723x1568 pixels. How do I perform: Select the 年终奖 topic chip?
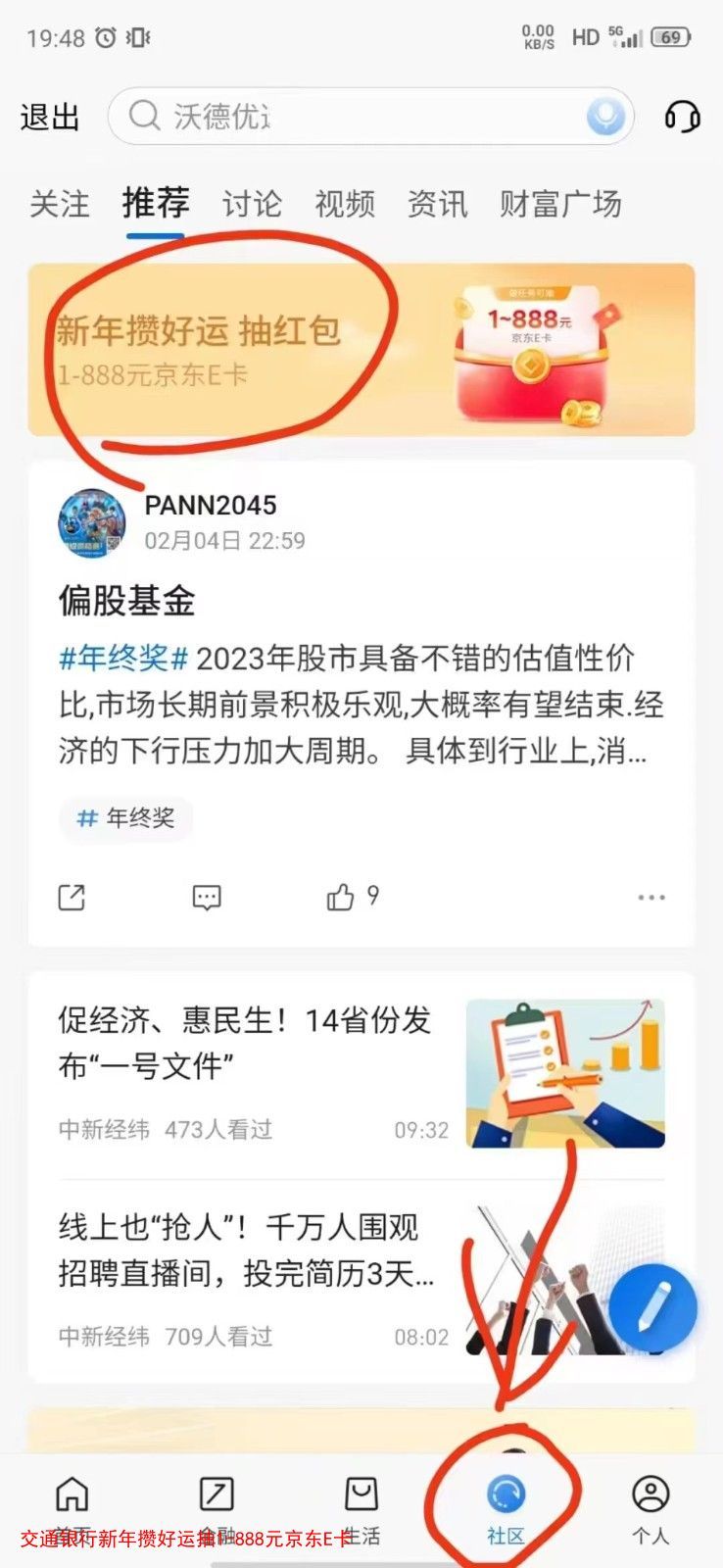[126, 817]
